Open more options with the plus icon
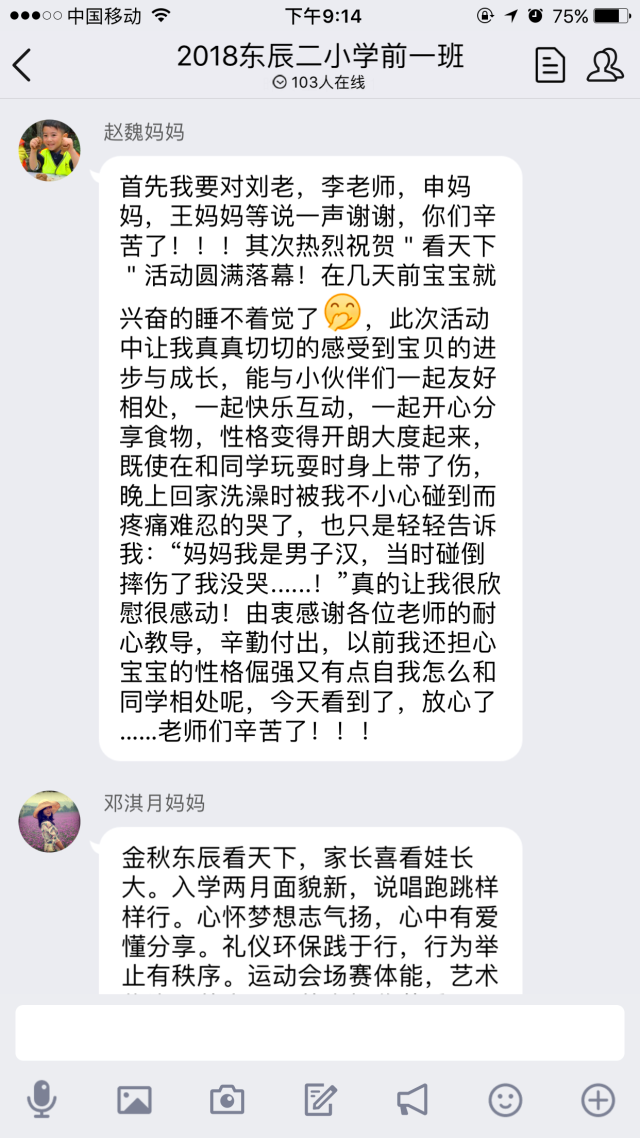 [x=598, y=1100]
